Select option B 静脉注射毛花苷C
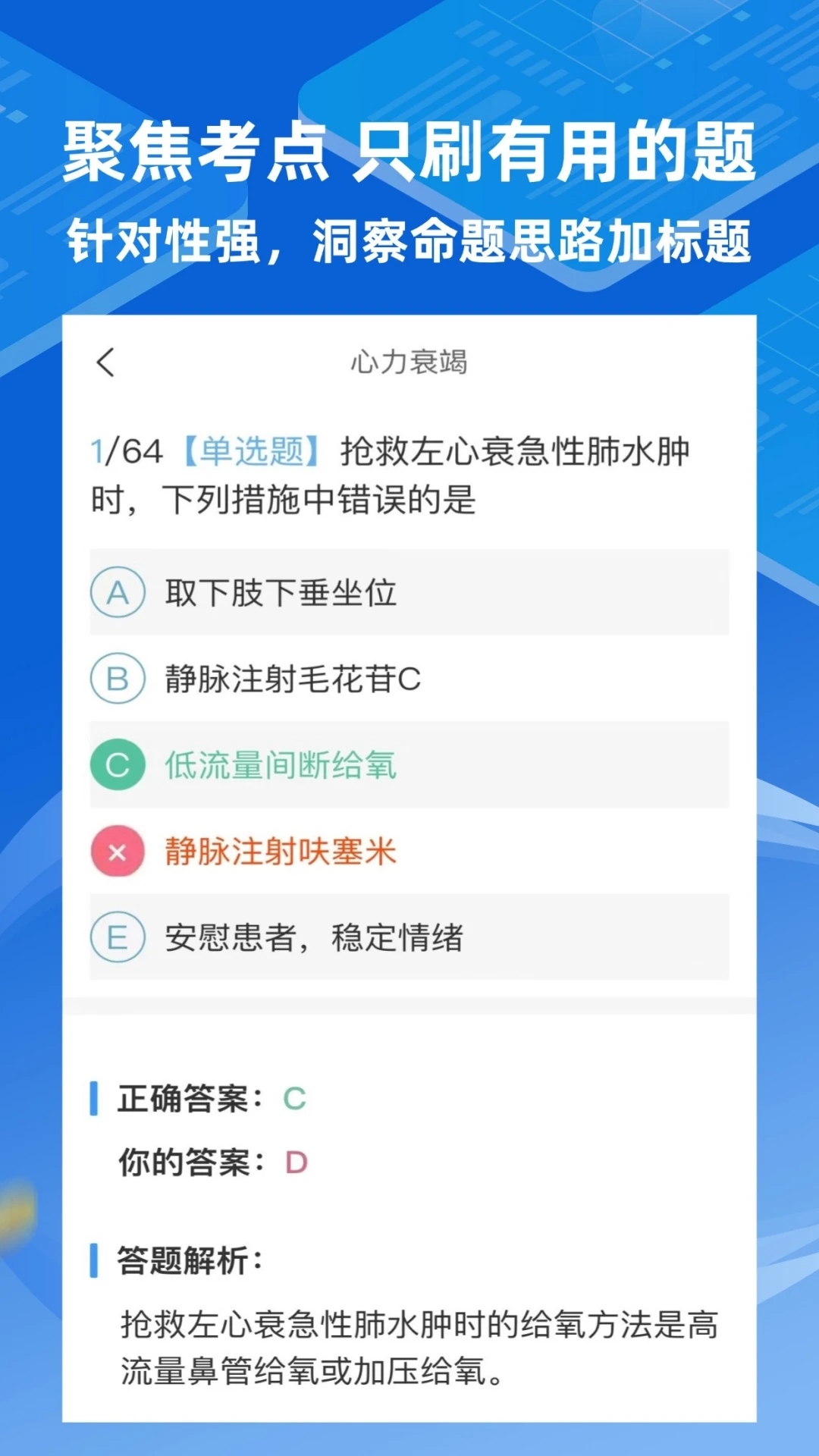This screenshot has height=1456, width=819. [409, 679]
